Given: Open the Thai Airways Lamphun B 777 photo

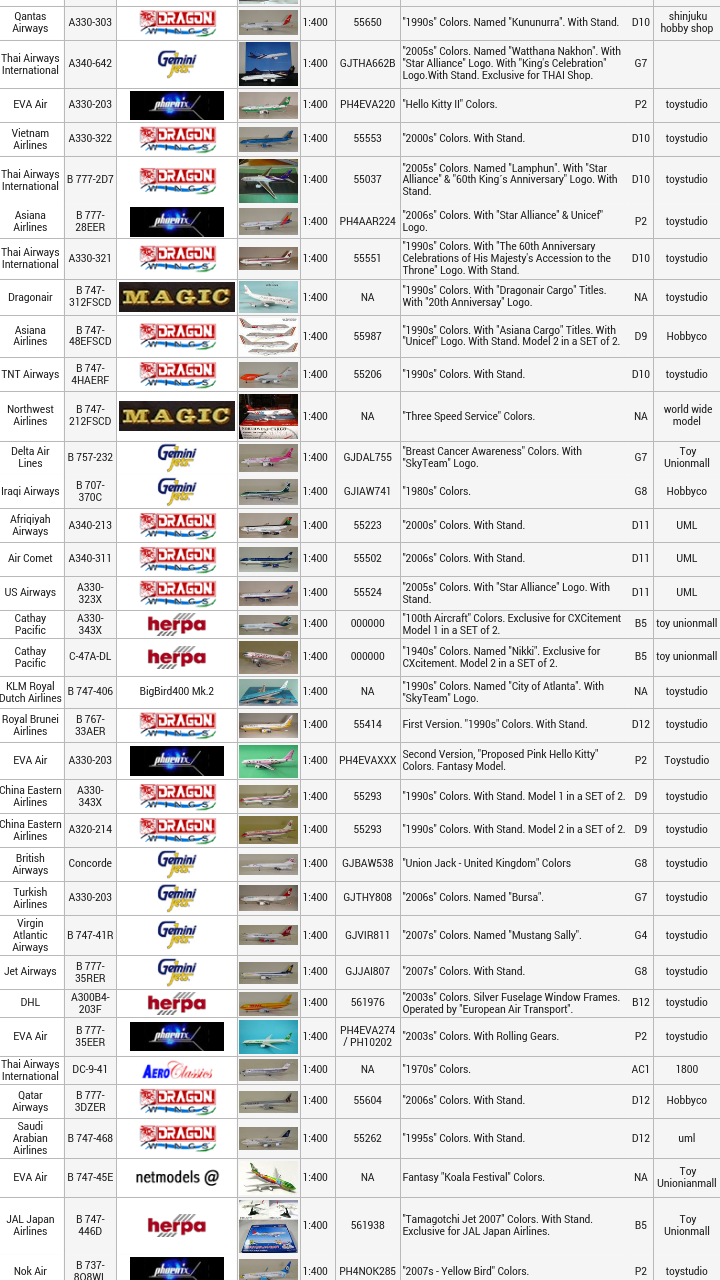Looking at the screenshot, I should pyautogui.click(x=268, y=180).
